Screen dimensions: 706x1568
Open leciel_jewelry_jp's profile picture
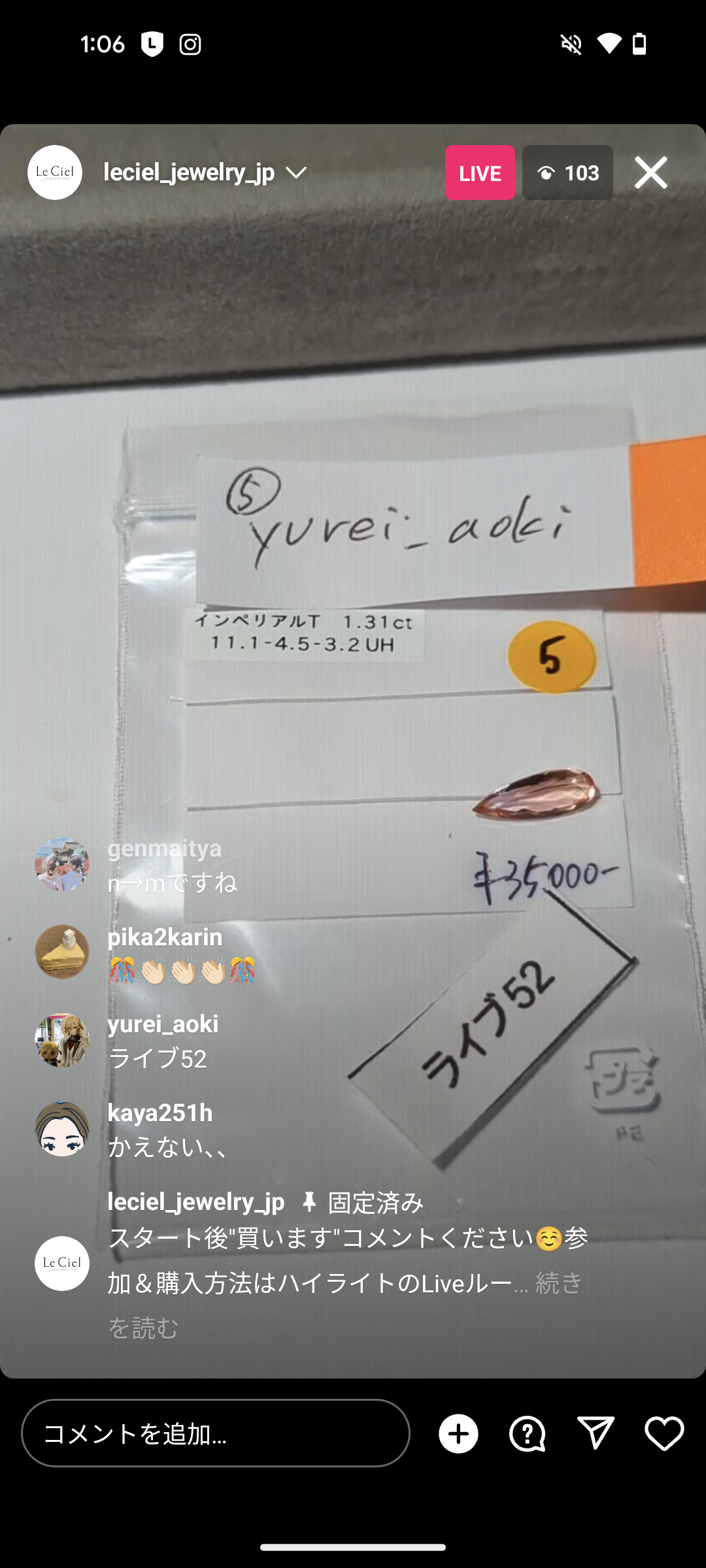tap(56, 172)
